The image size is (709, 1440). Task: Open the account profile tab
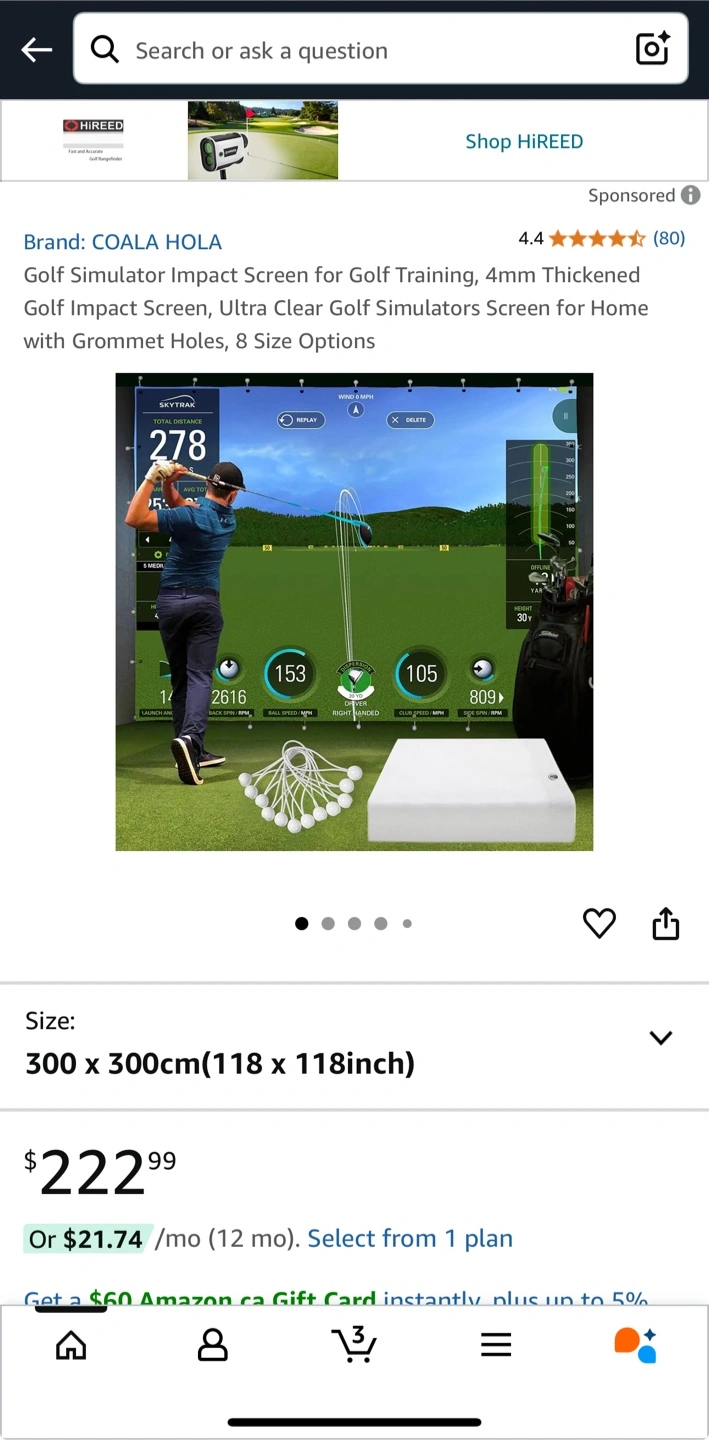point(213,1346)
